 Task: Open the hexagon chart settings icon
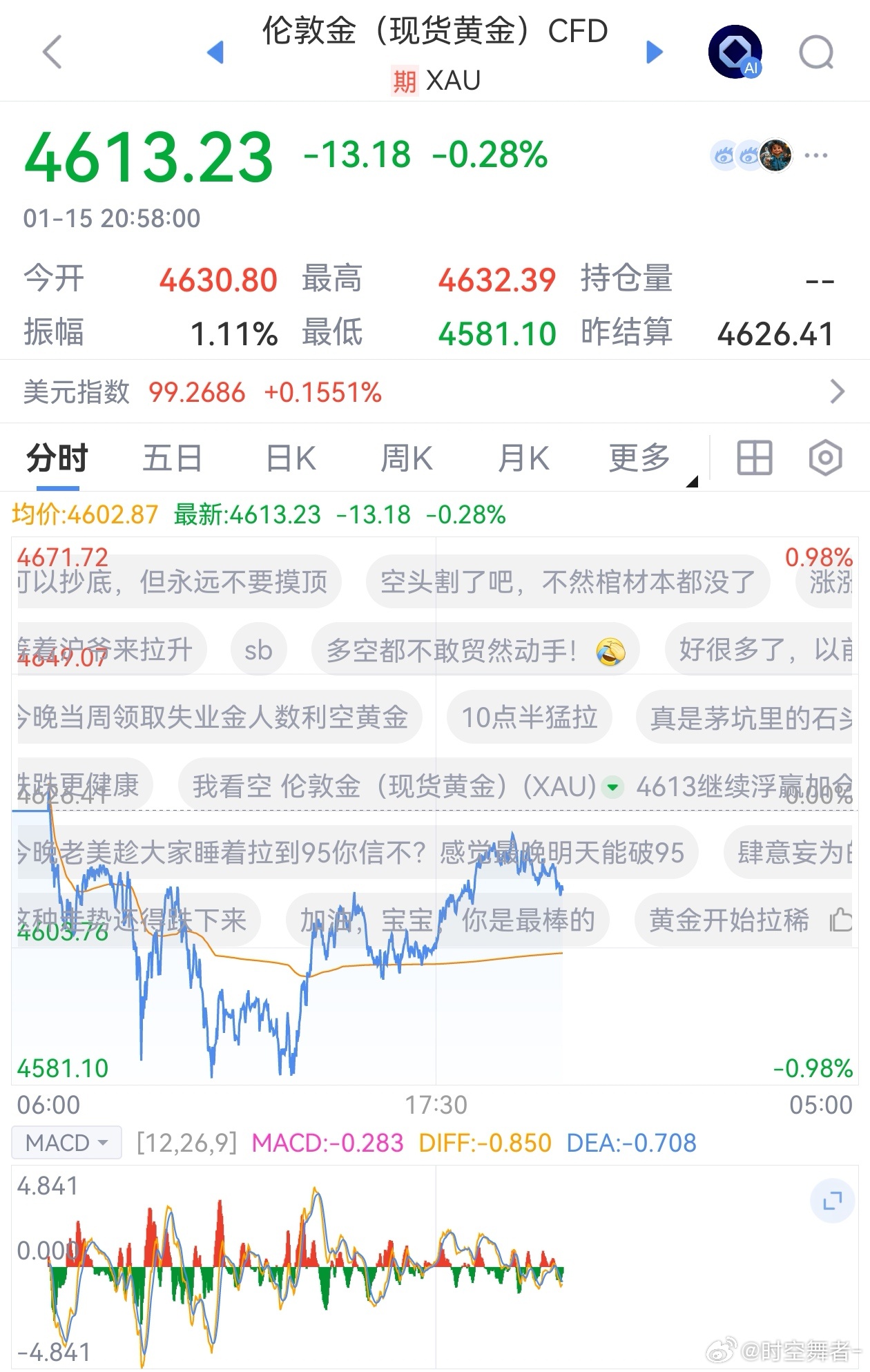point(826,458)
